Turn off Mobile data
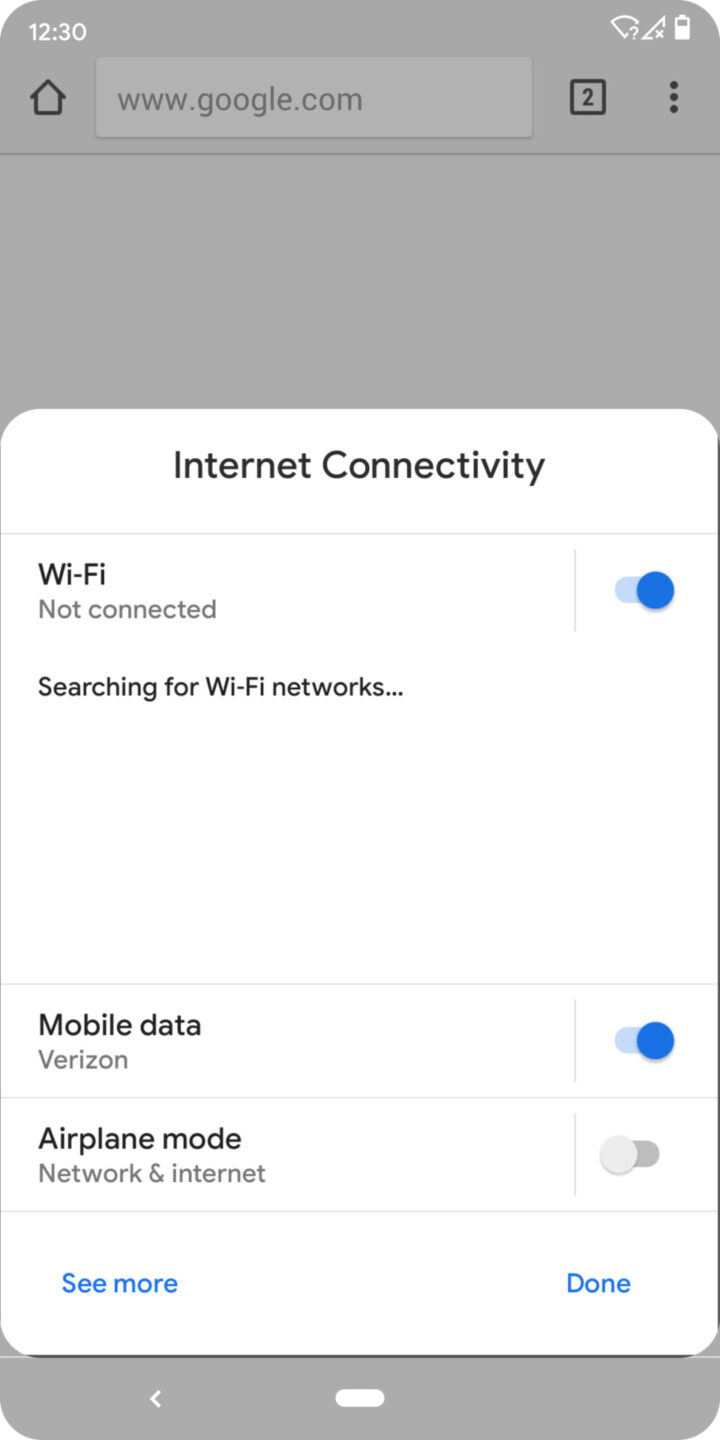This screenshot has width=720, height=1440. point(644,1040)
